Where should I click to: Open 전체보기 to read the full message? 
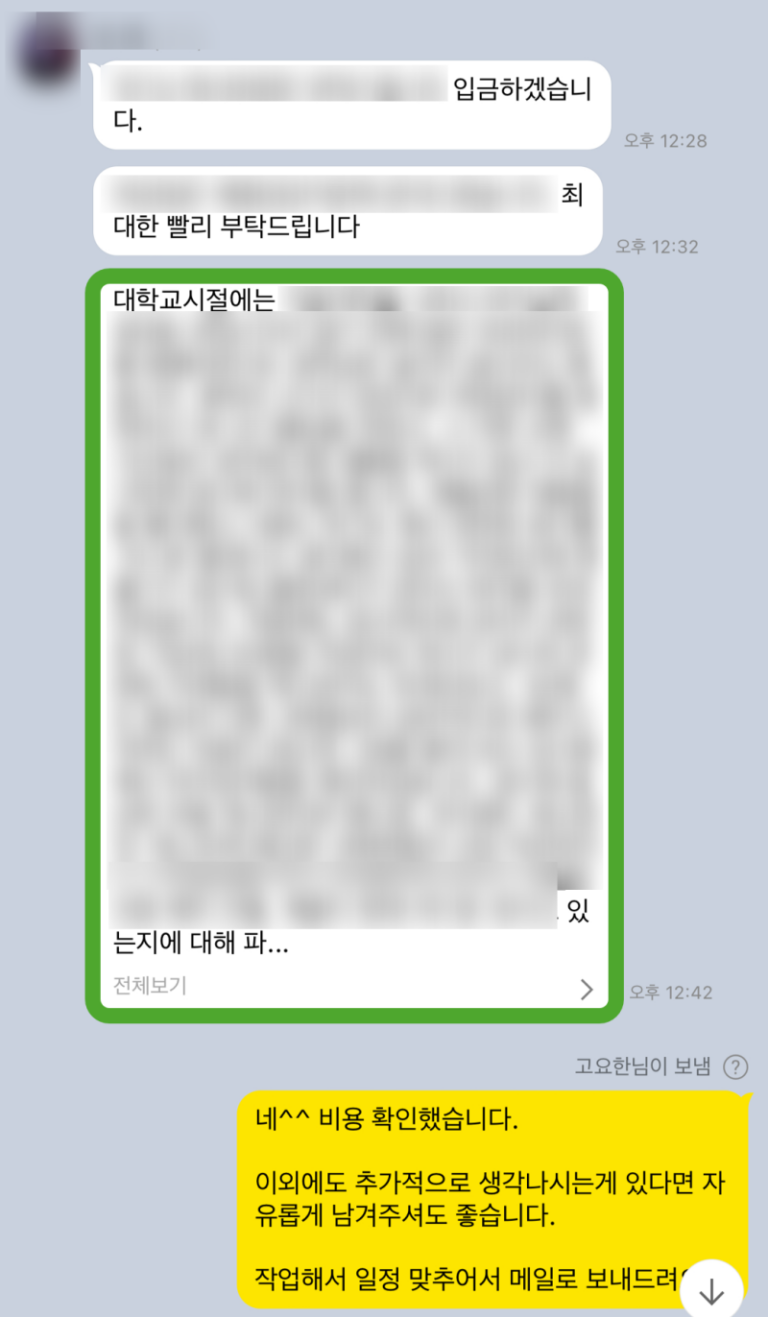(150, 986)
